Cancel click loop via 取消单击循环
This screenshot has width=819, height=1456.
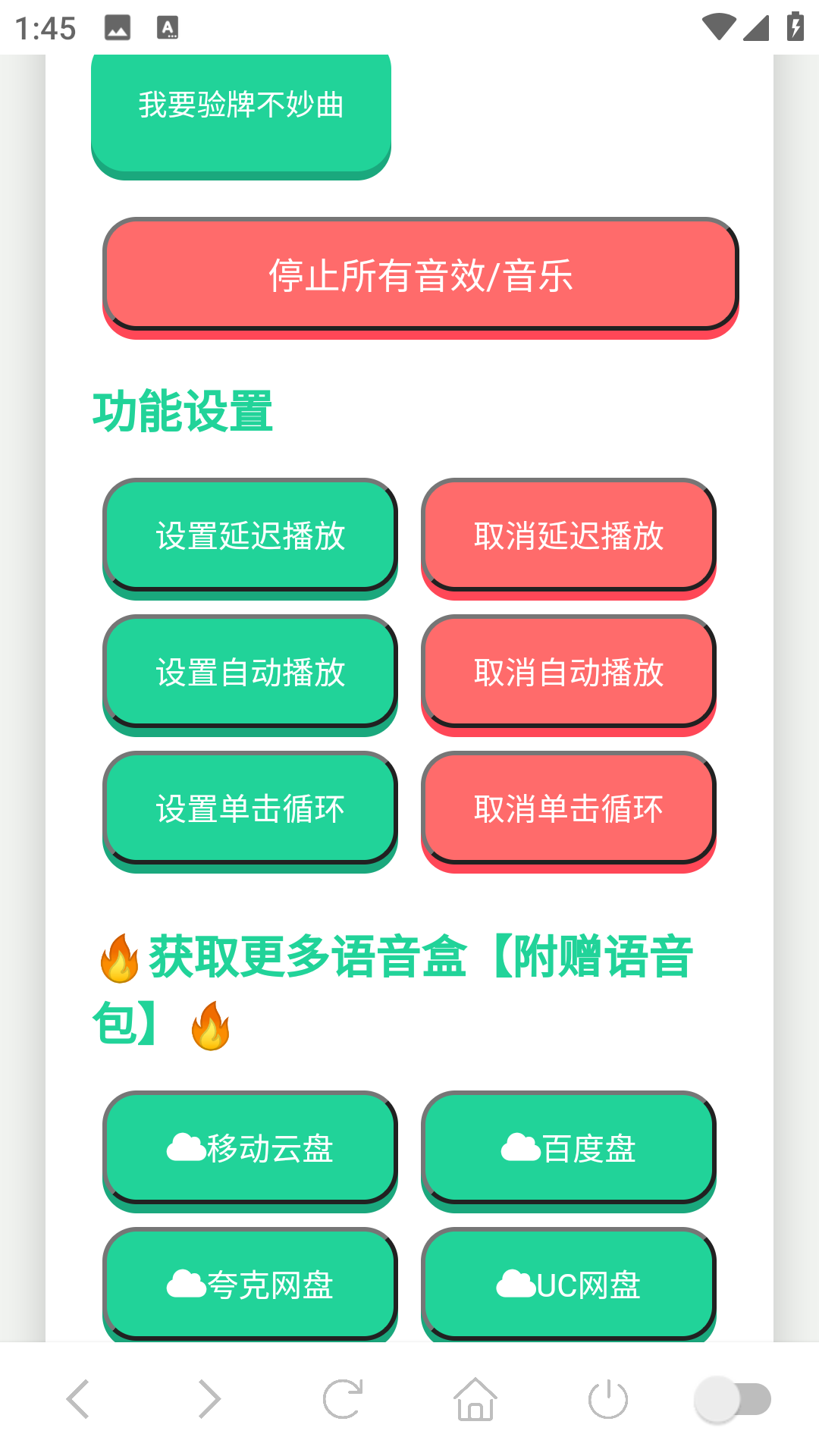coord(569,807)
